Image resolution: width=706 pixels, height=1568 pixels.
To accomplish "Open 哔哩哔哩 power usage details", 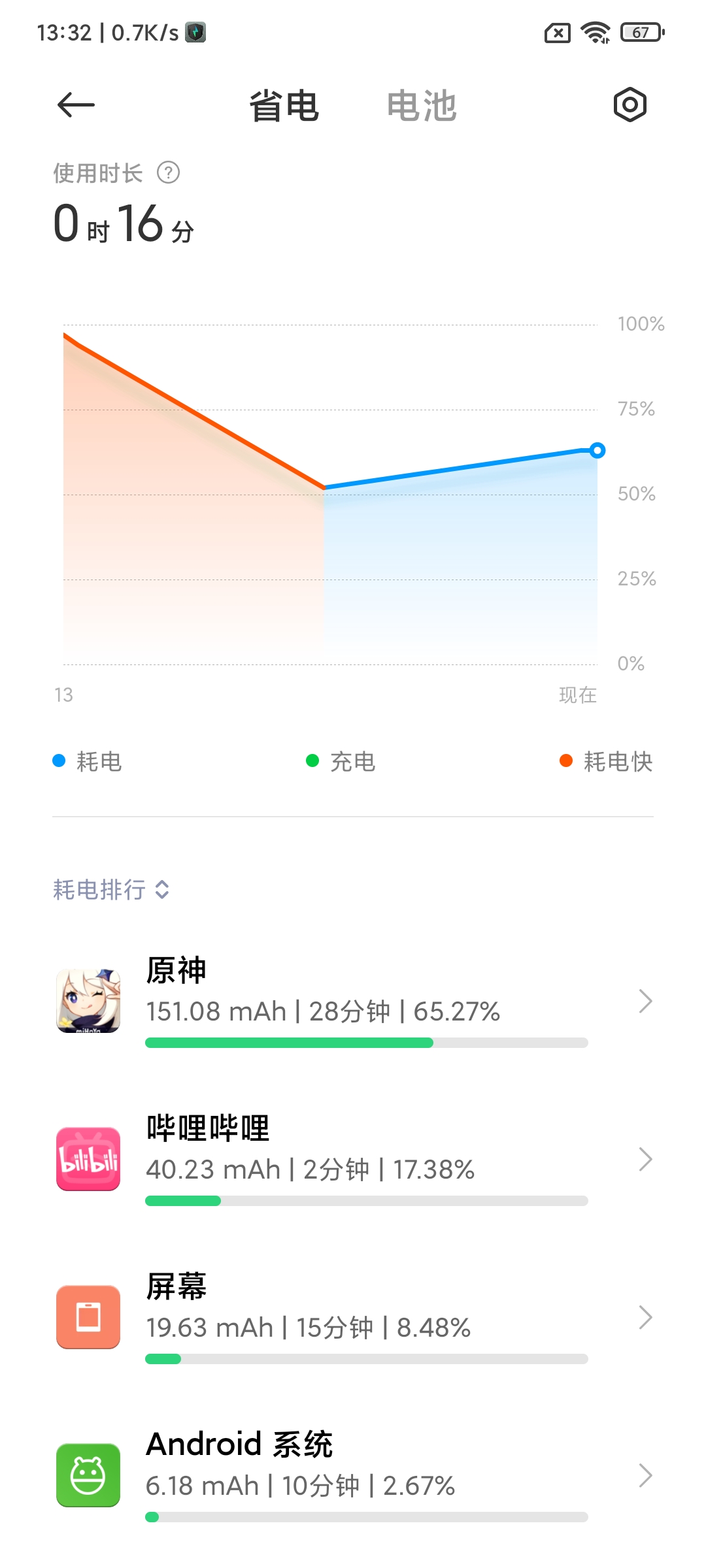I will point(353,1159).
